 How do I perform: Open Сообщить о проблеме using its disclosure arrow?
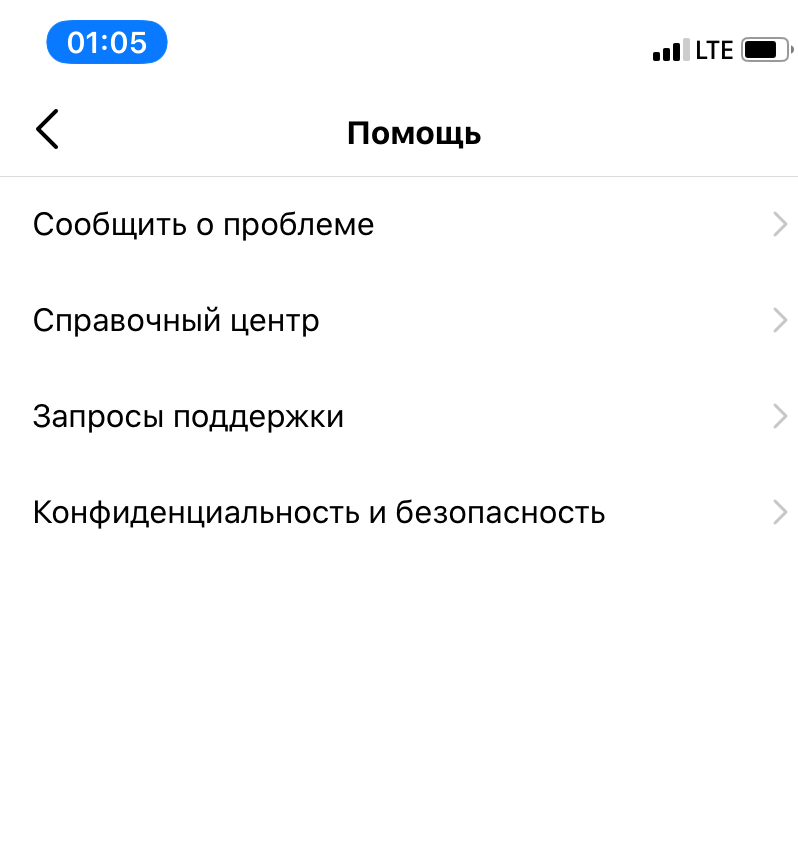point(779,224)
